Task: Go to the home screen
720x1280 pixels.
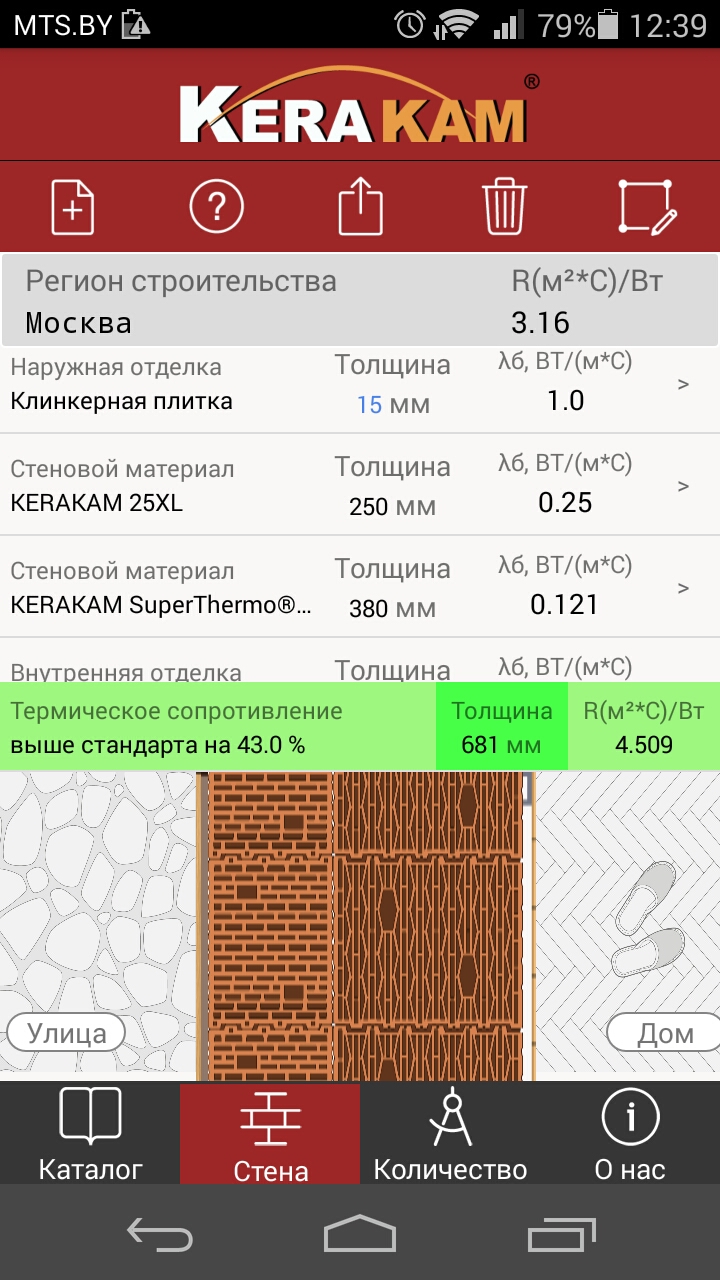Action: click(x=360, y=1234)
